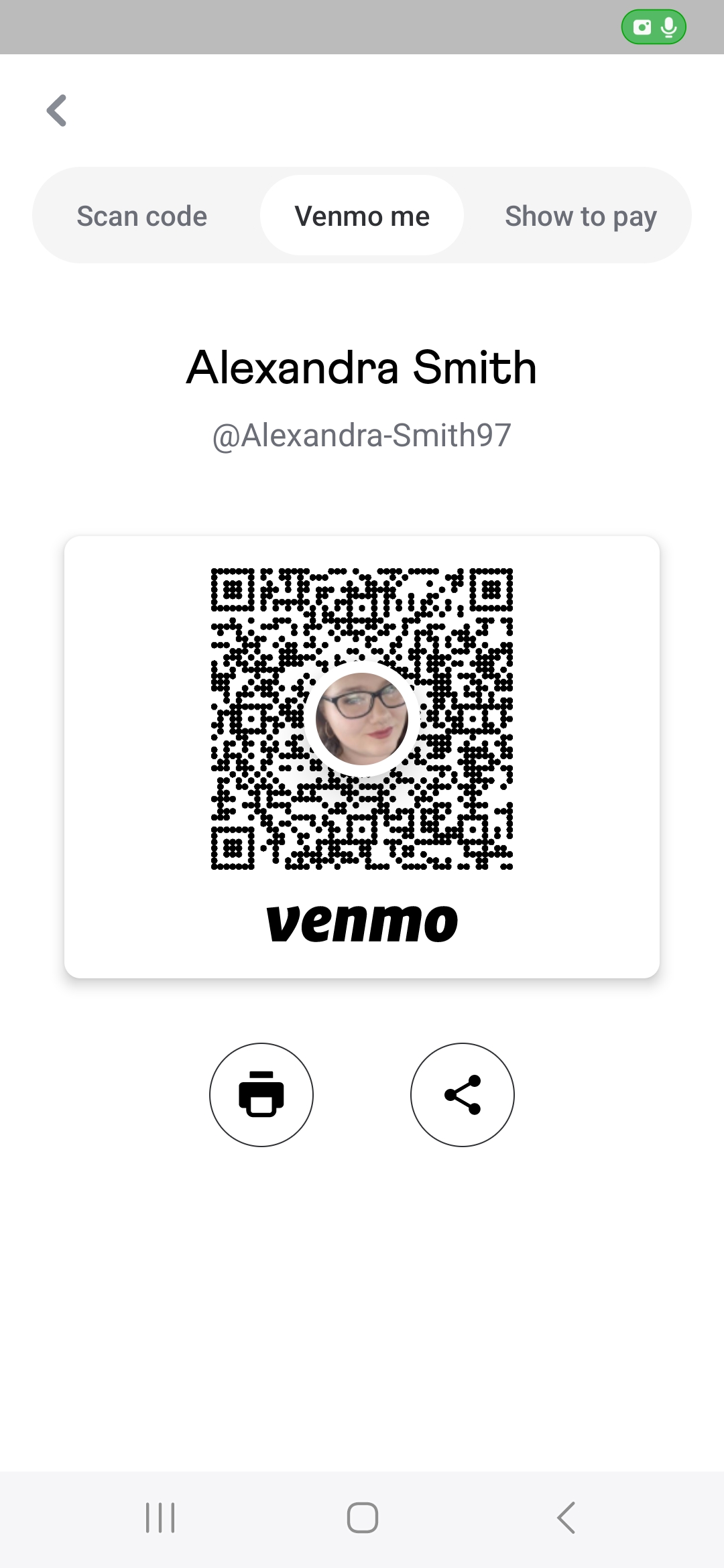Select the Venmo me tab

pyautogui.click(x=362, y=216)
